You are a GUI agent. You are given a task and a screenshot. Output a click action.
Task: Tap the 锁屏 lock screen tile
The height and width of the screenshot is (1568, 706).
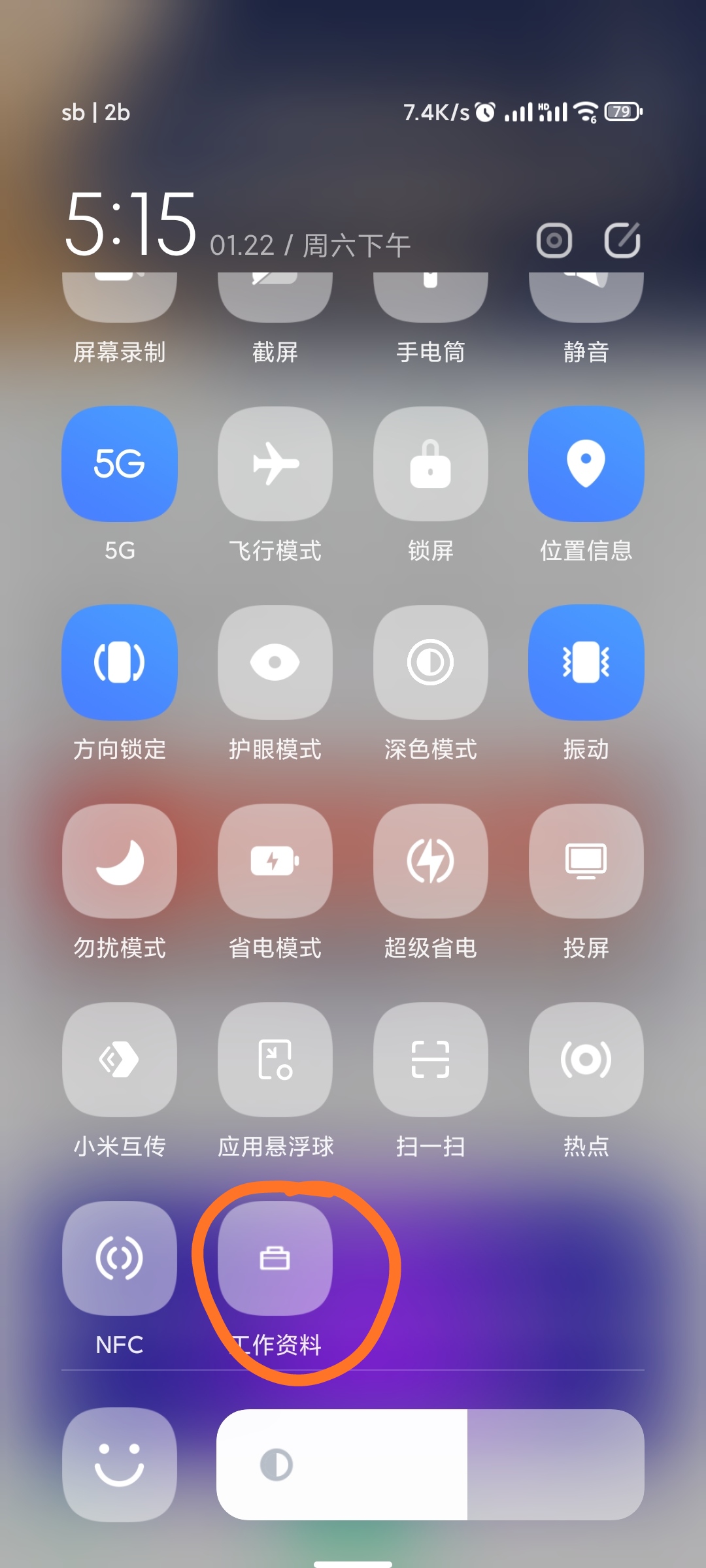431,464
